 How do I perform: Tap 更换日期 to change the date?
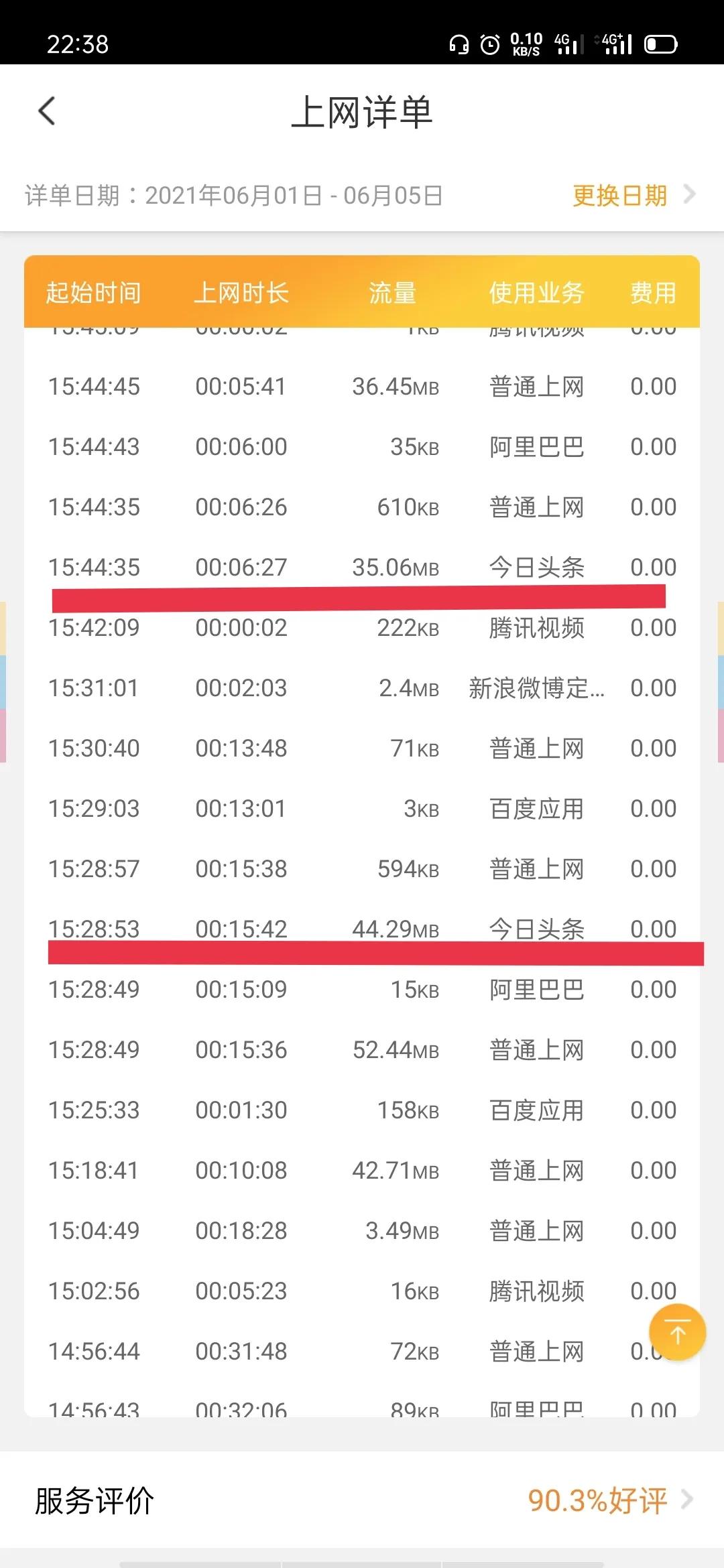(x=618, y=194)
